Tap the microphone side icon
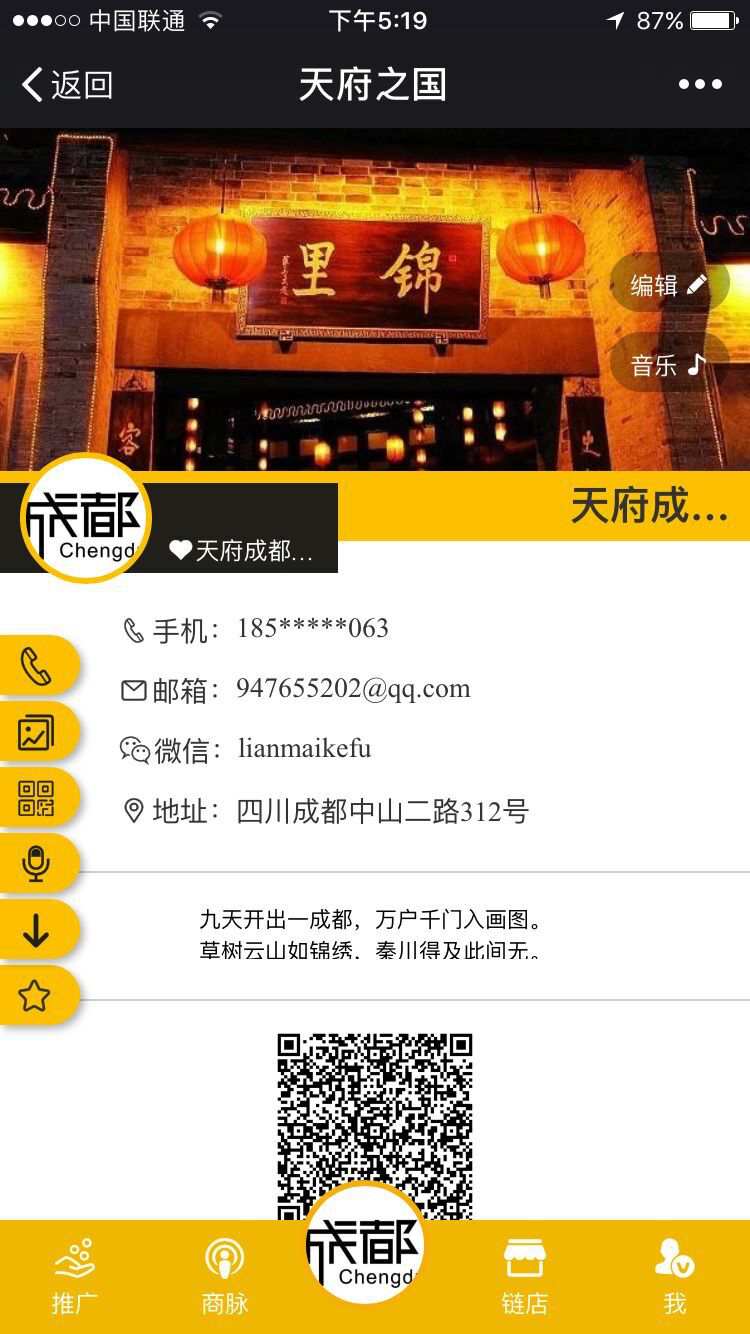Image resolution: width=750 pixels, height=1334 pixels. pyautogui.click(x=36, y=864)
